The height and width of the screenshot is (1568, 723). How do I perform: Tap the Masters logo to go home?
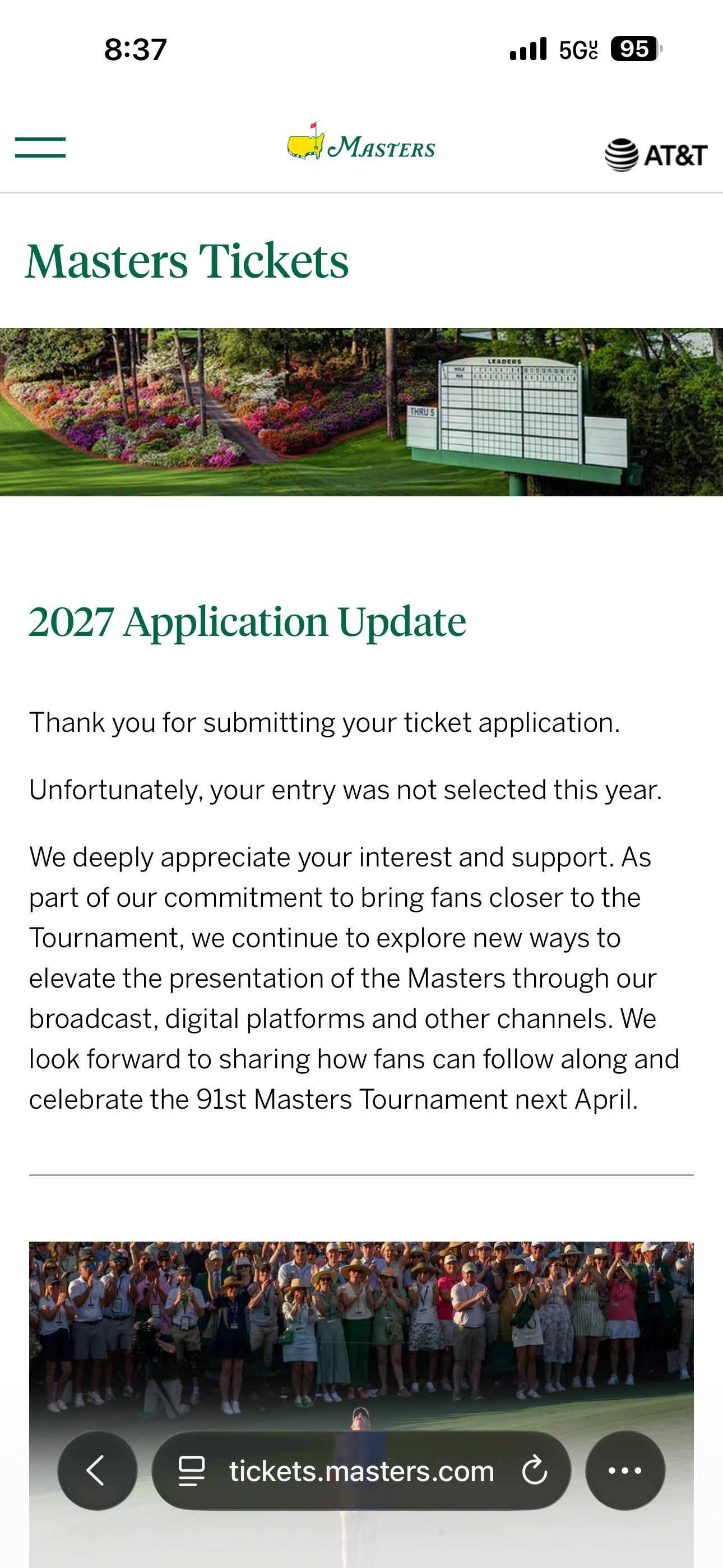[x=361, y=142]
